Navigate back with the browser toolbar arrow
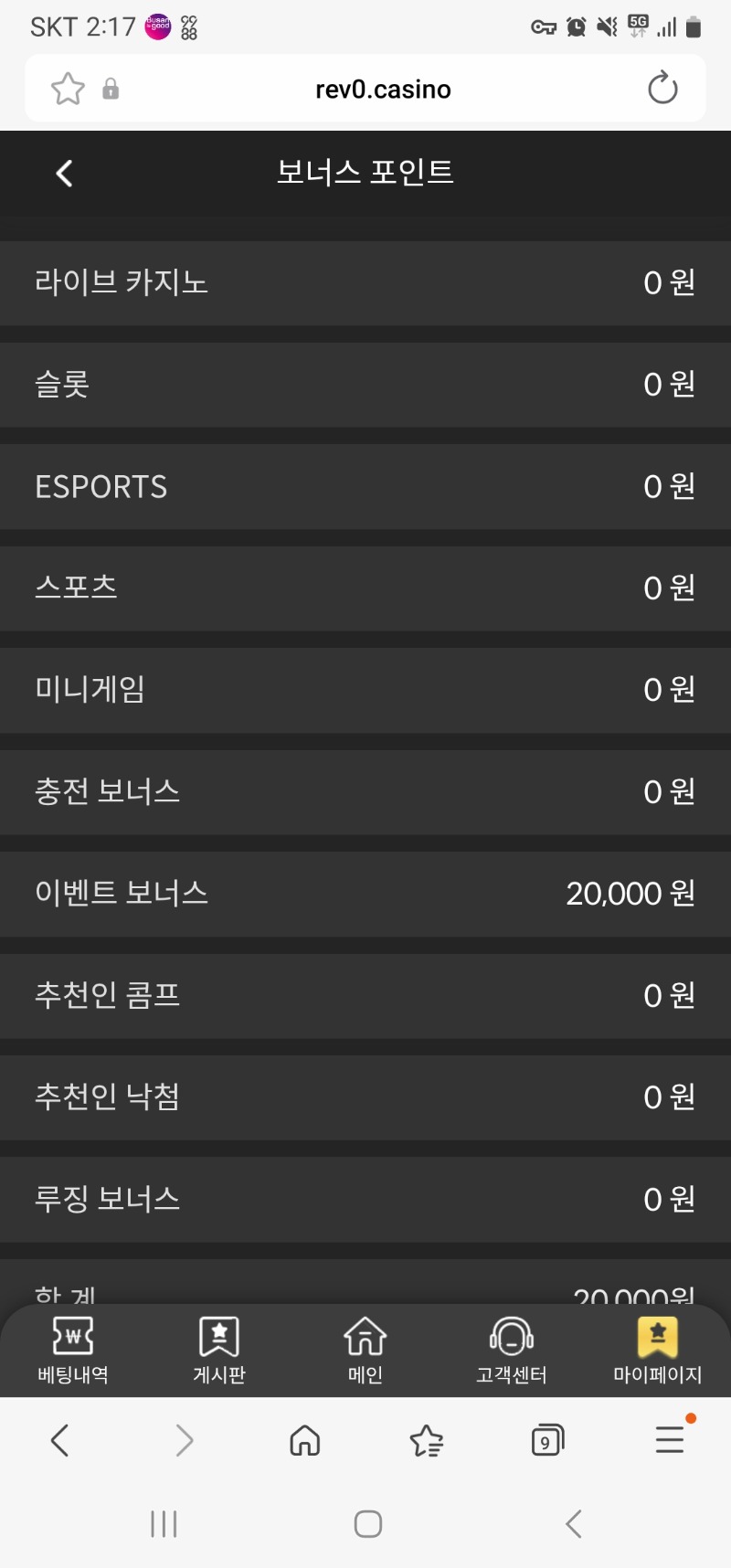The height and width of the screenshot is (1568, 731). click(60, 1441)
